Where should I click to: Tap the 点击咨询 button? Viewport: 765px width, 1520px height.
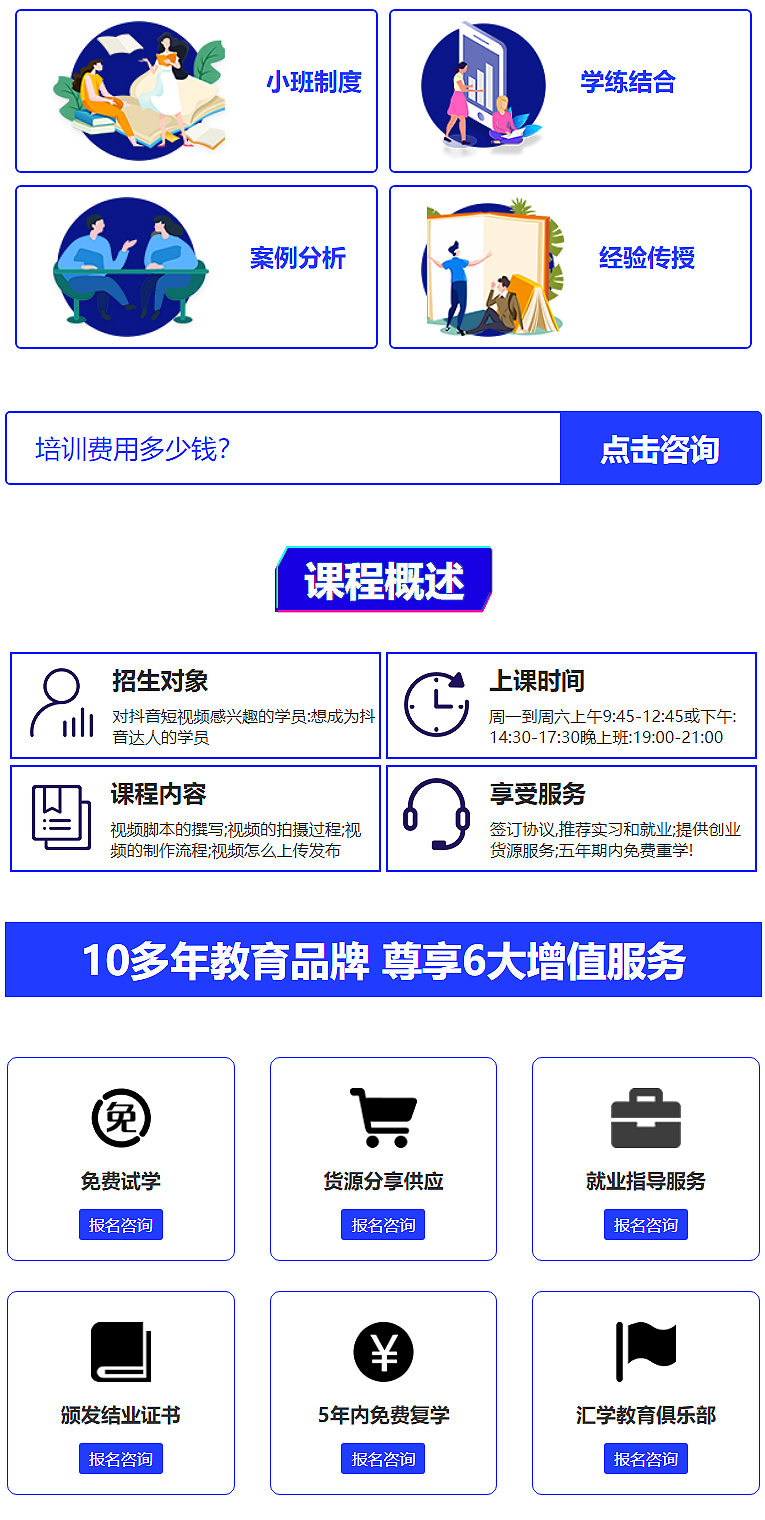660,449
